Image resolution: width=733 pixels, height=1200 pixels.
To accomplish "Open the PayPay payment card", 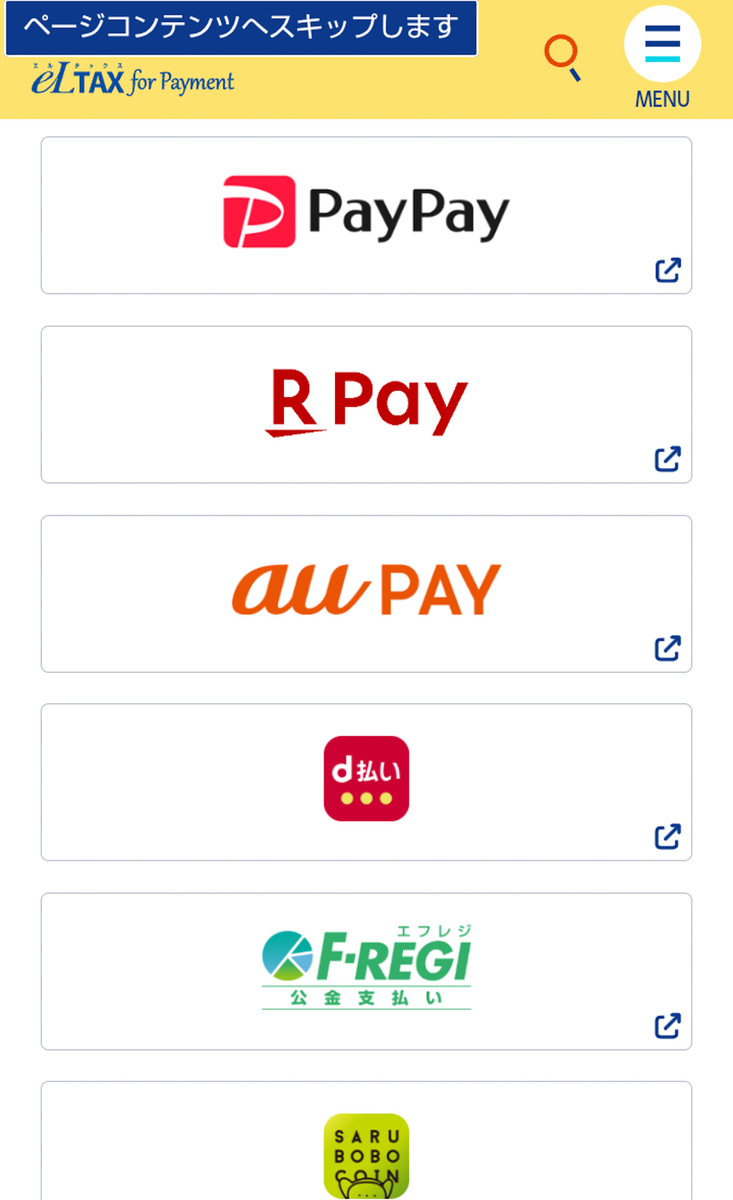I will pos(366,215).
